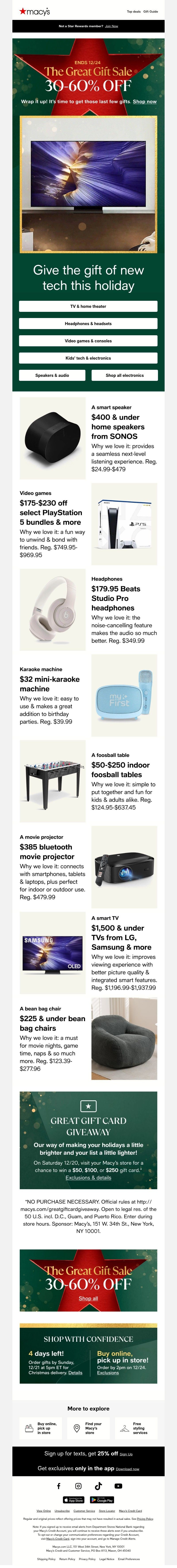
Task: Open Kids' tech & electronics
Action: coord(88,358)
